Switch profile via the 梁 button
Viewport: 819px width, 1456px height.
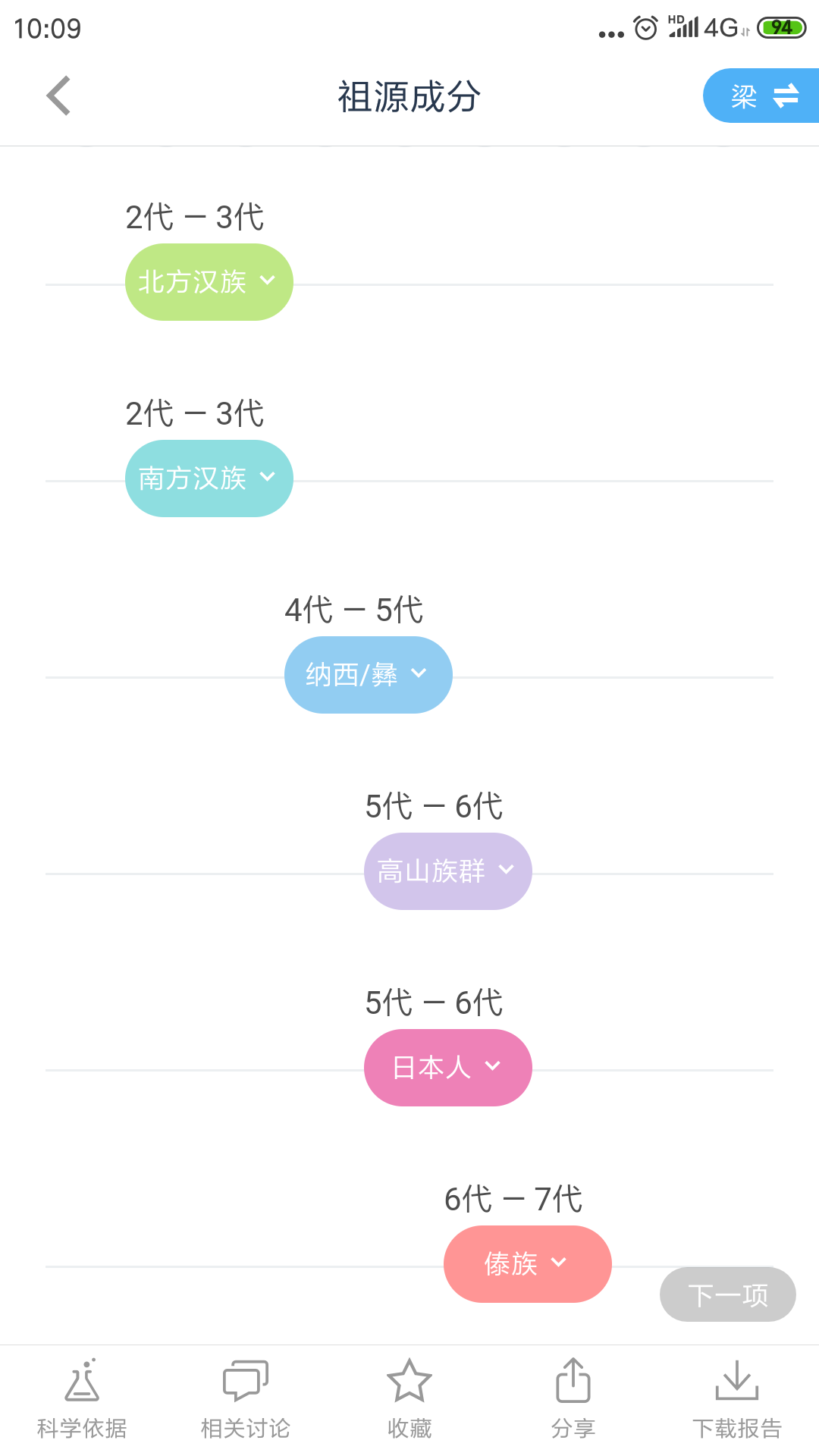(761, 96)
